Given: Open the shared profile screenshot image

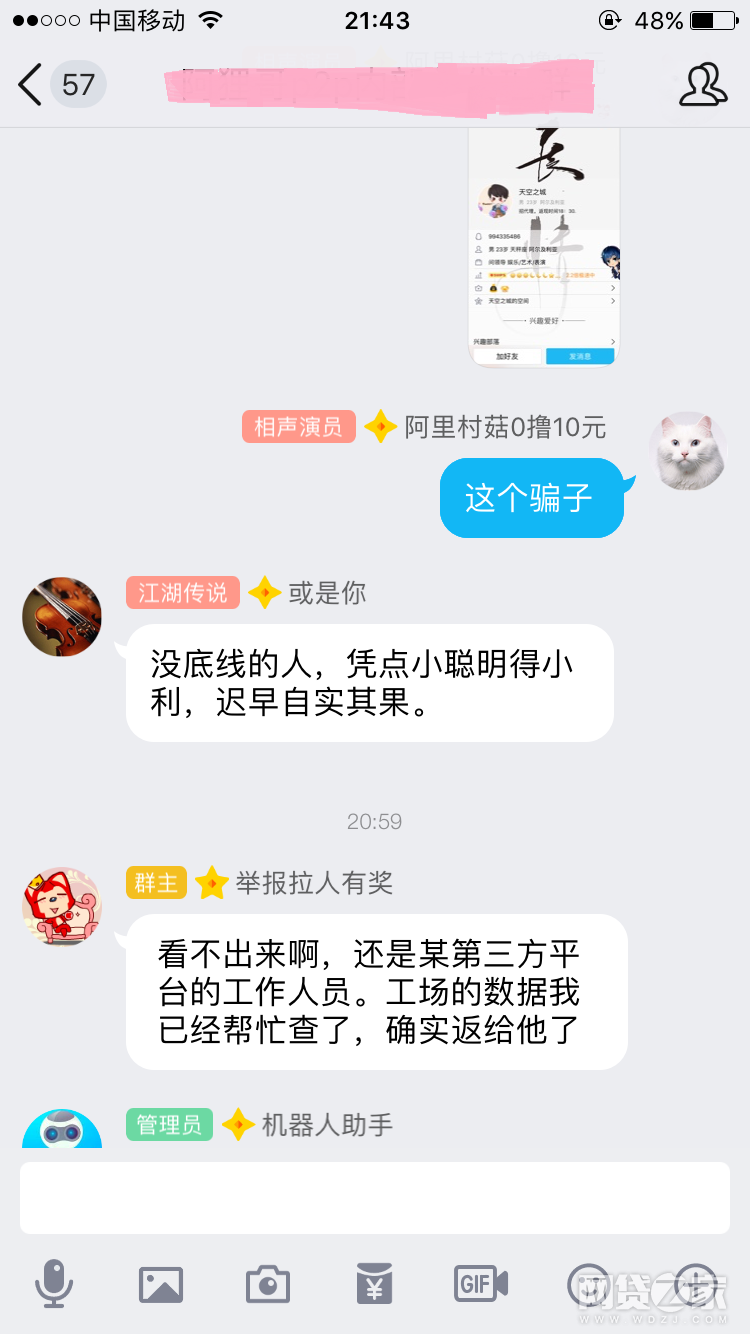Looking at the screenshot, I should pyautogui.click(x=544, y=247).
